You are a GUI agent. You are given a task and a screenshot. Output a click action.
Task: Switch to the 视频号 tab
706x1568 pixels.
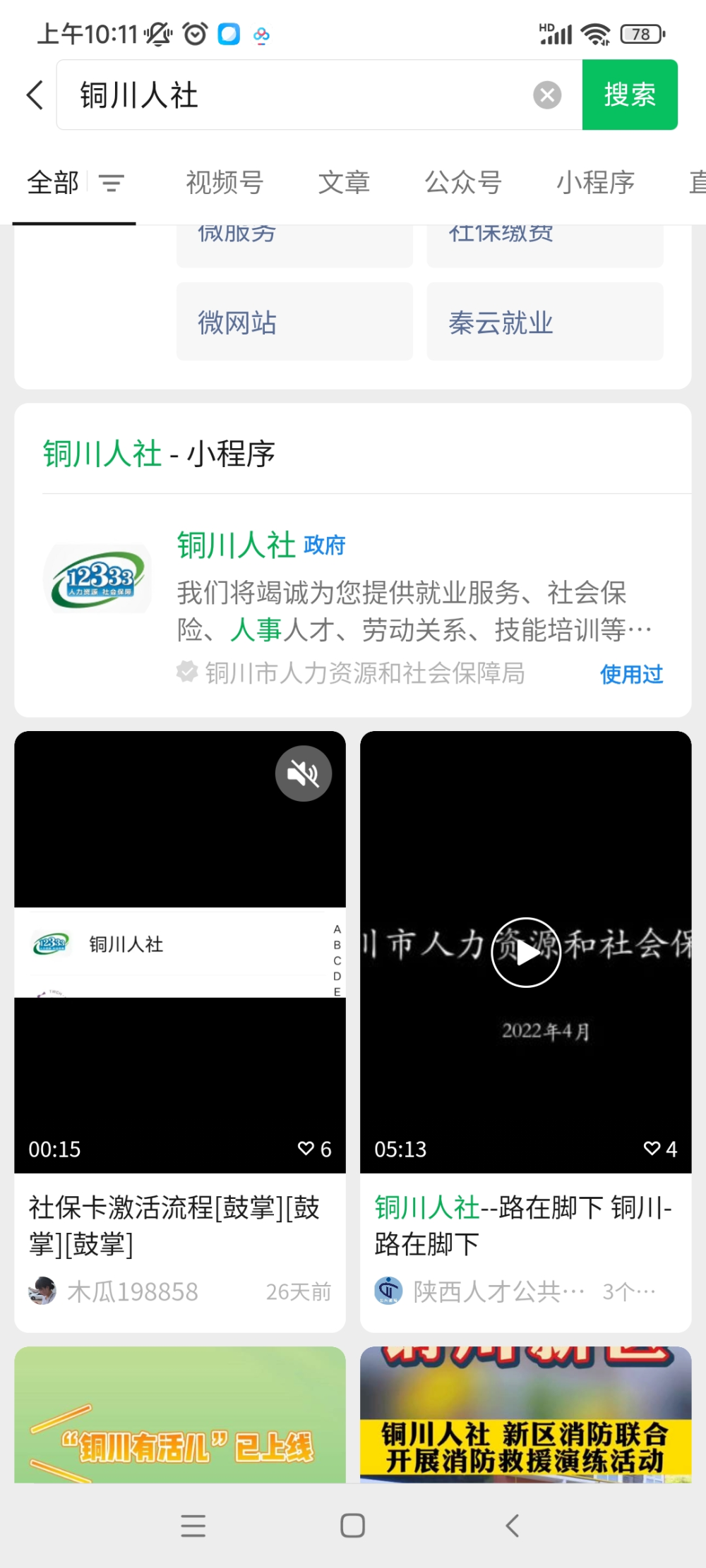225,183
